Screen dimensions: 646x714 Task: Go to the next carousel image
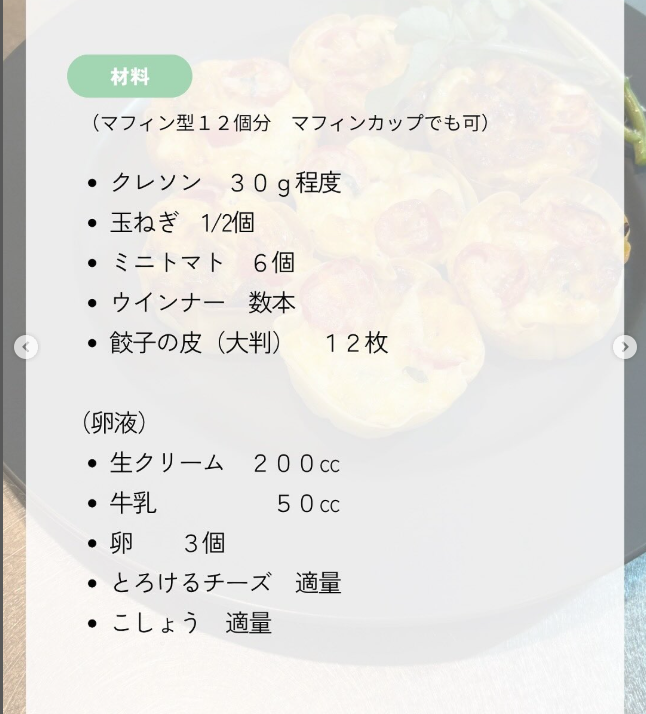click(625, 347)
